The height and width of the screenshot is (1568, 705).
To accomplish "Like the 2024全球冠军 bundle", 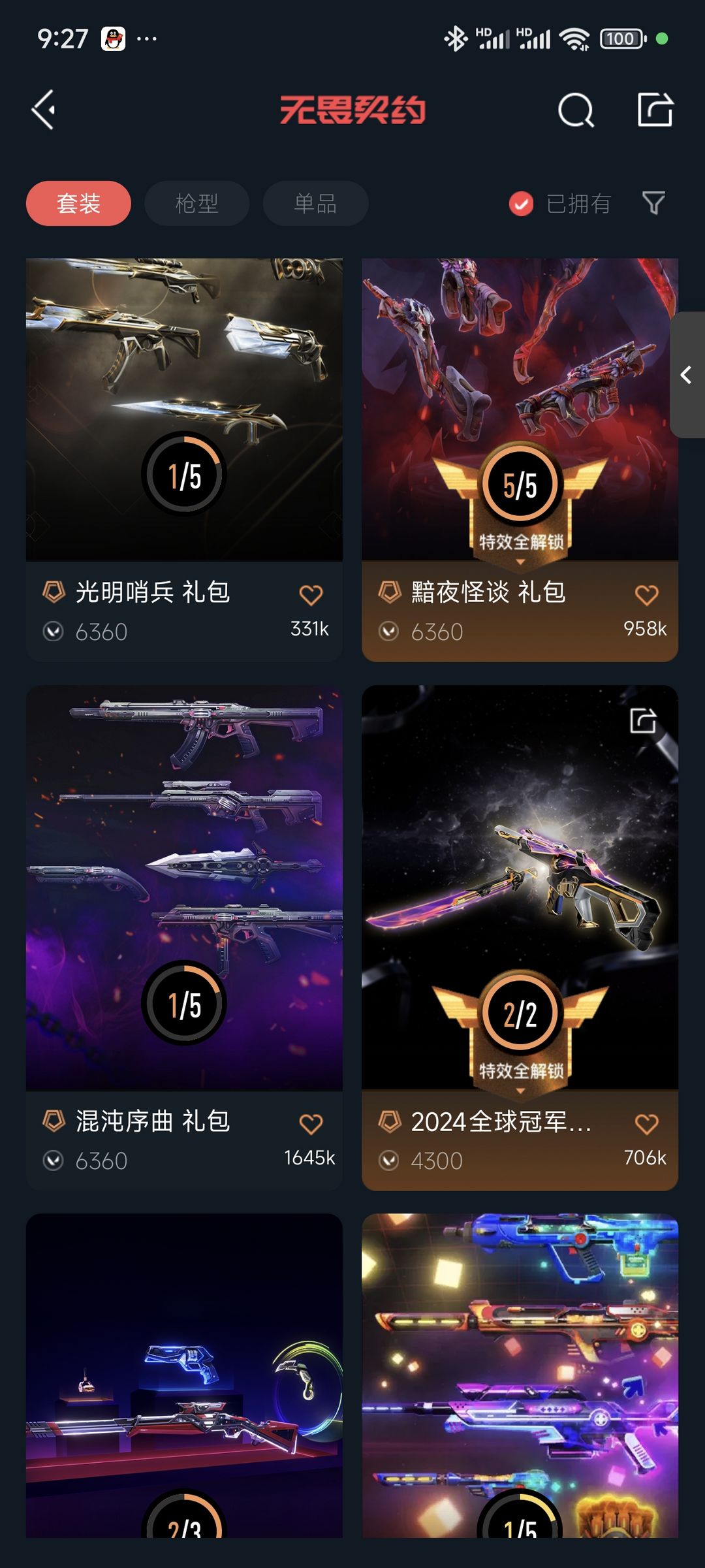I will point(646,1124).
